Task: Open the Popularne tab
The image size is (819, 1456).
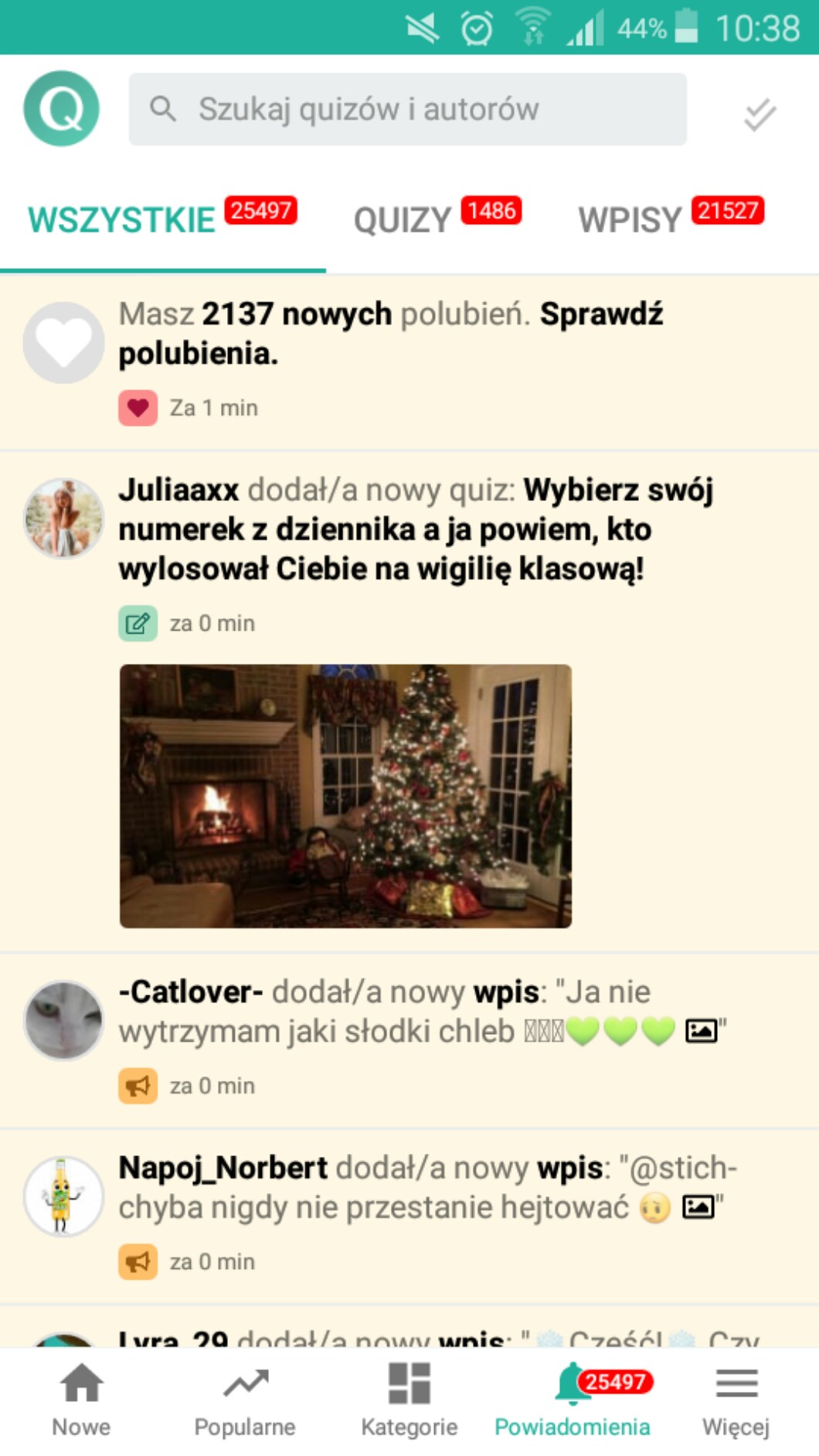Action: [x=245, y=1400]
